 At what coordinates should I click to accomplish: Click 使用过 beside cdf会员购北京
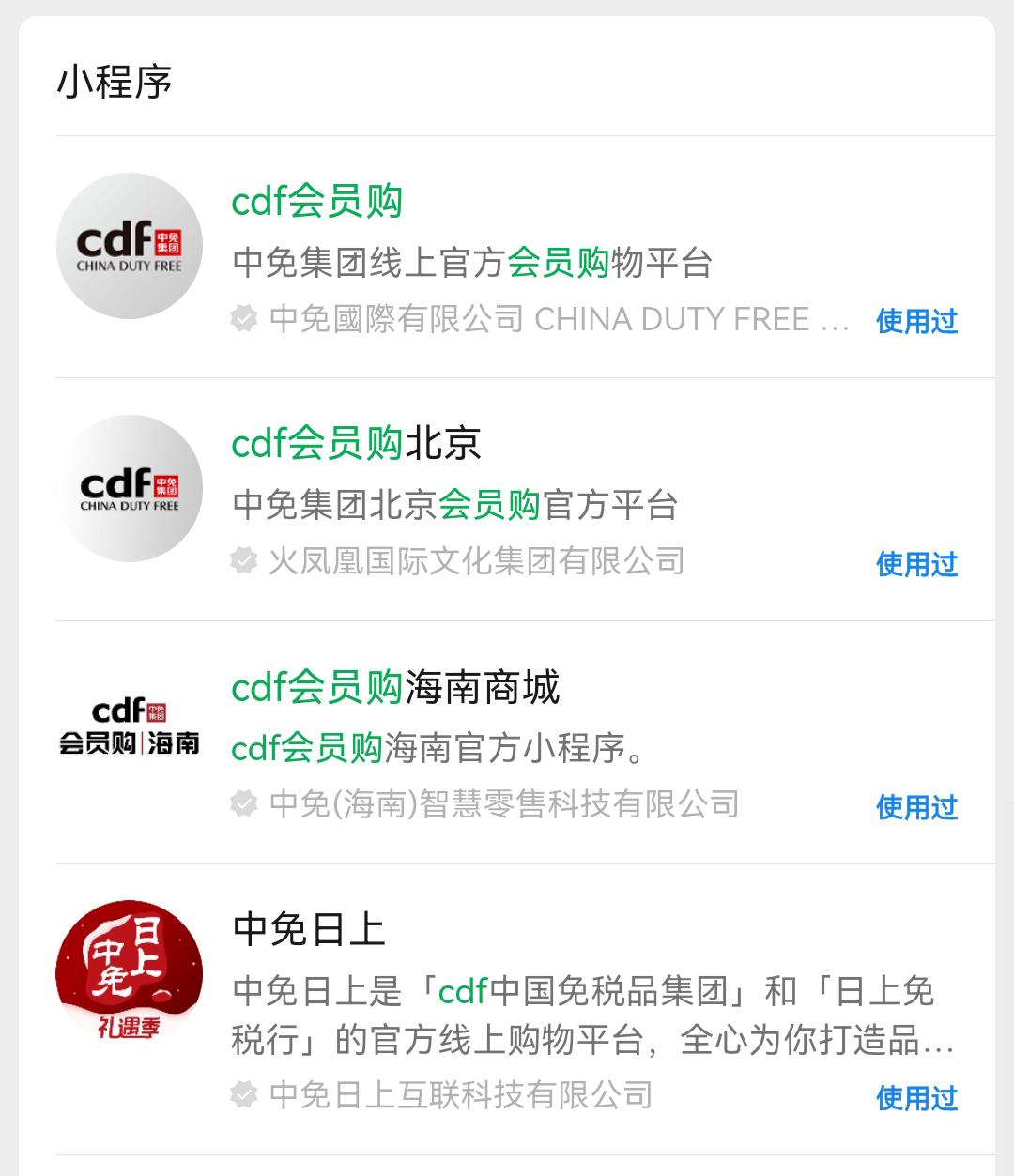pos(915,565)
